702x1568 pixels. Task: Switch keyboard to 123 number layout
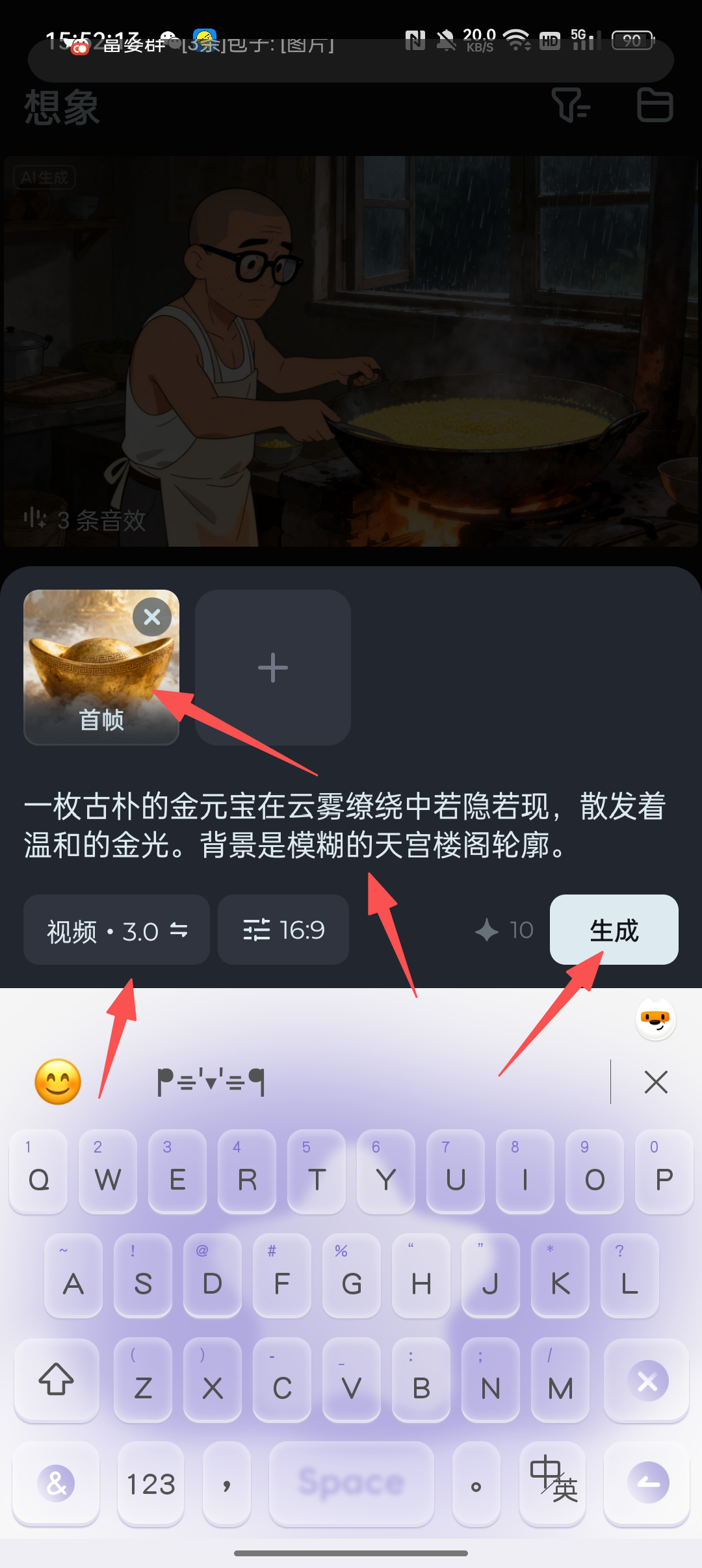pyautogui.click(x=151, y=1484)
